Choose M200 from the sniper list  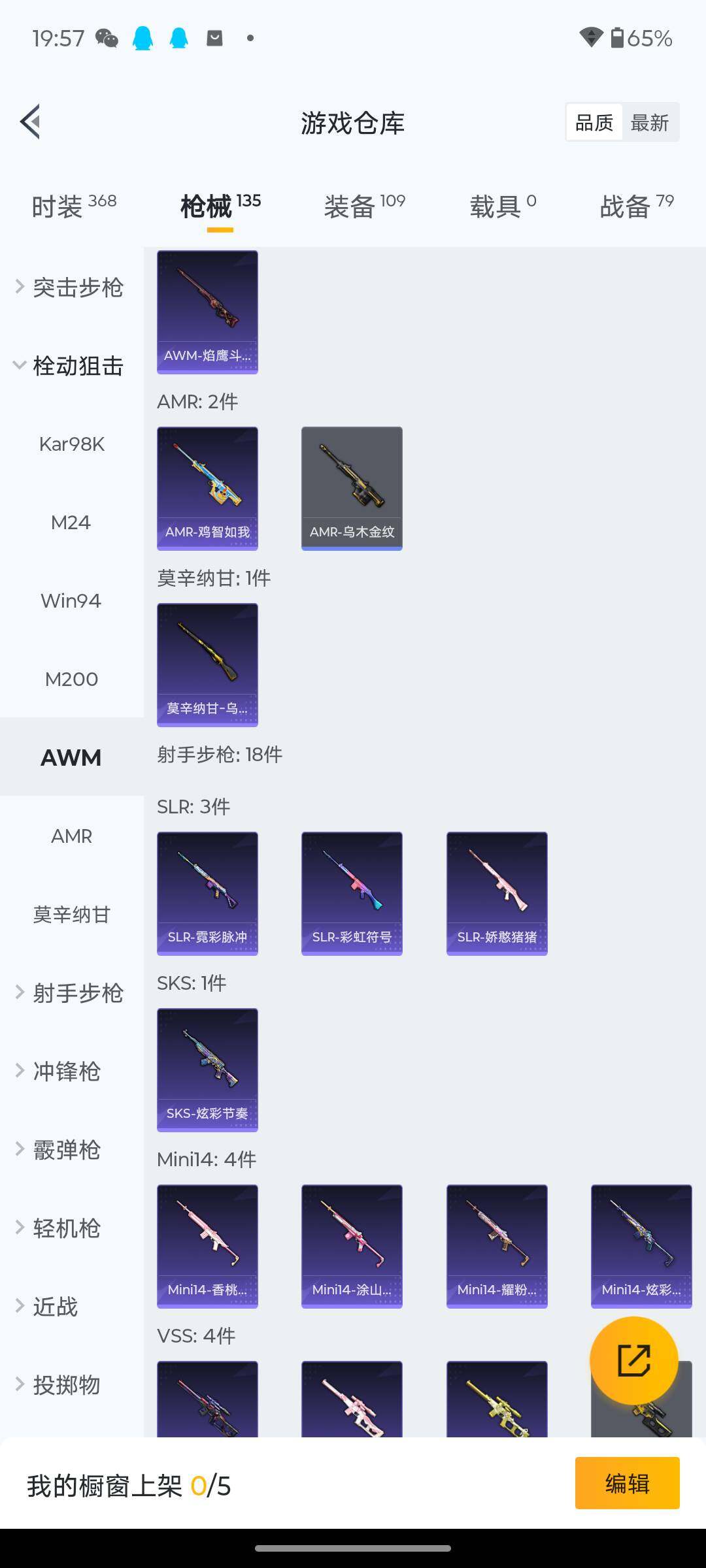(71, 679)
